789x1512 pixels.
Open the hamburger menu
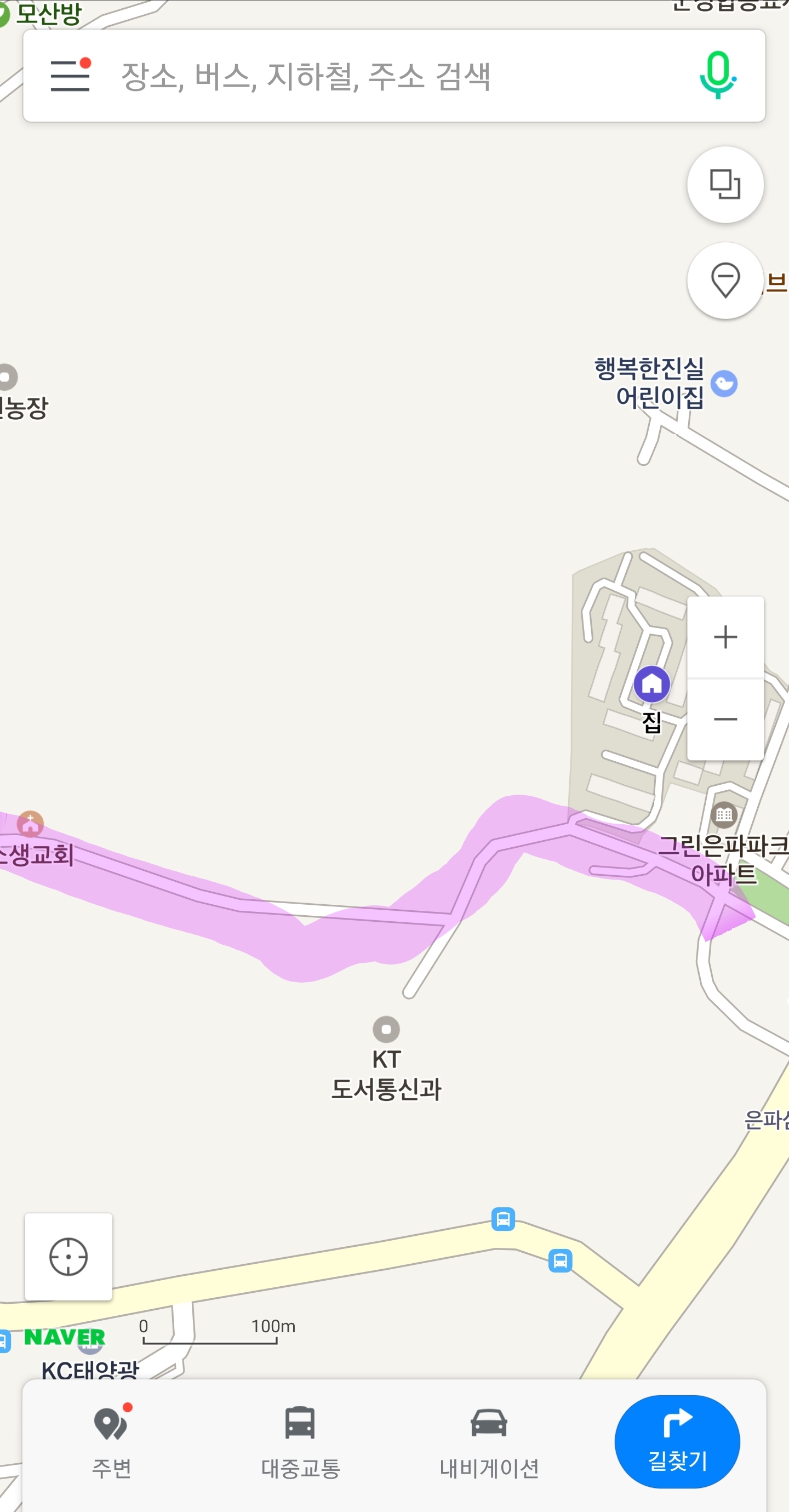click(x=70, y=76)
